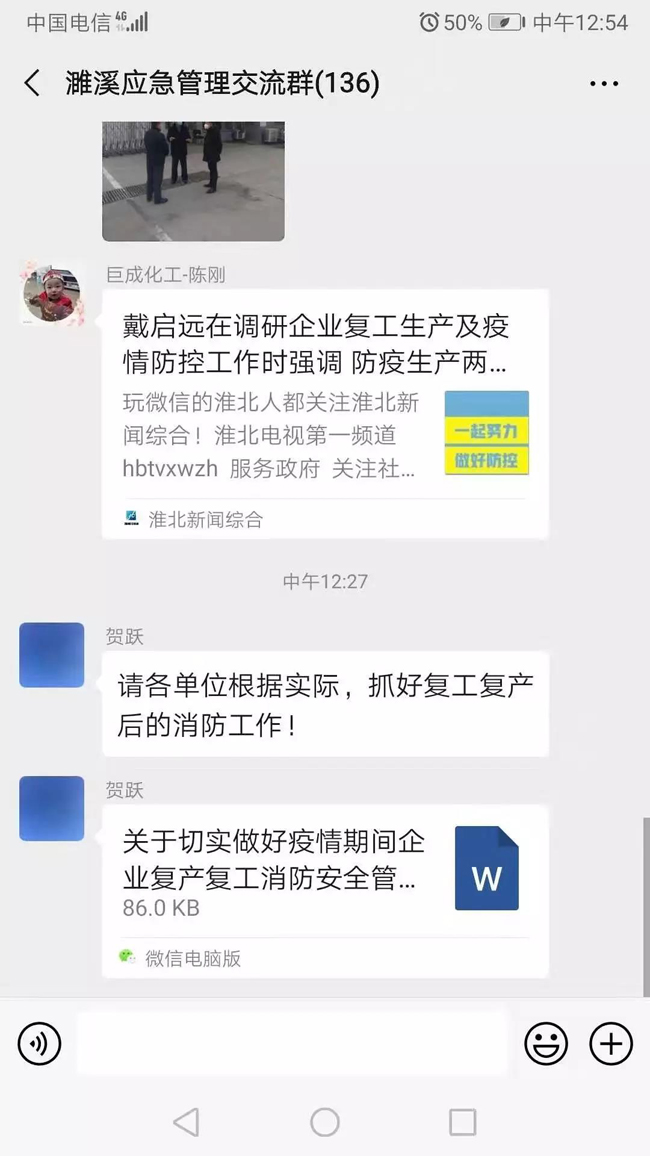Tap the system home button
This screenshot has height=1156, width=650.
tap(324, 1122)
